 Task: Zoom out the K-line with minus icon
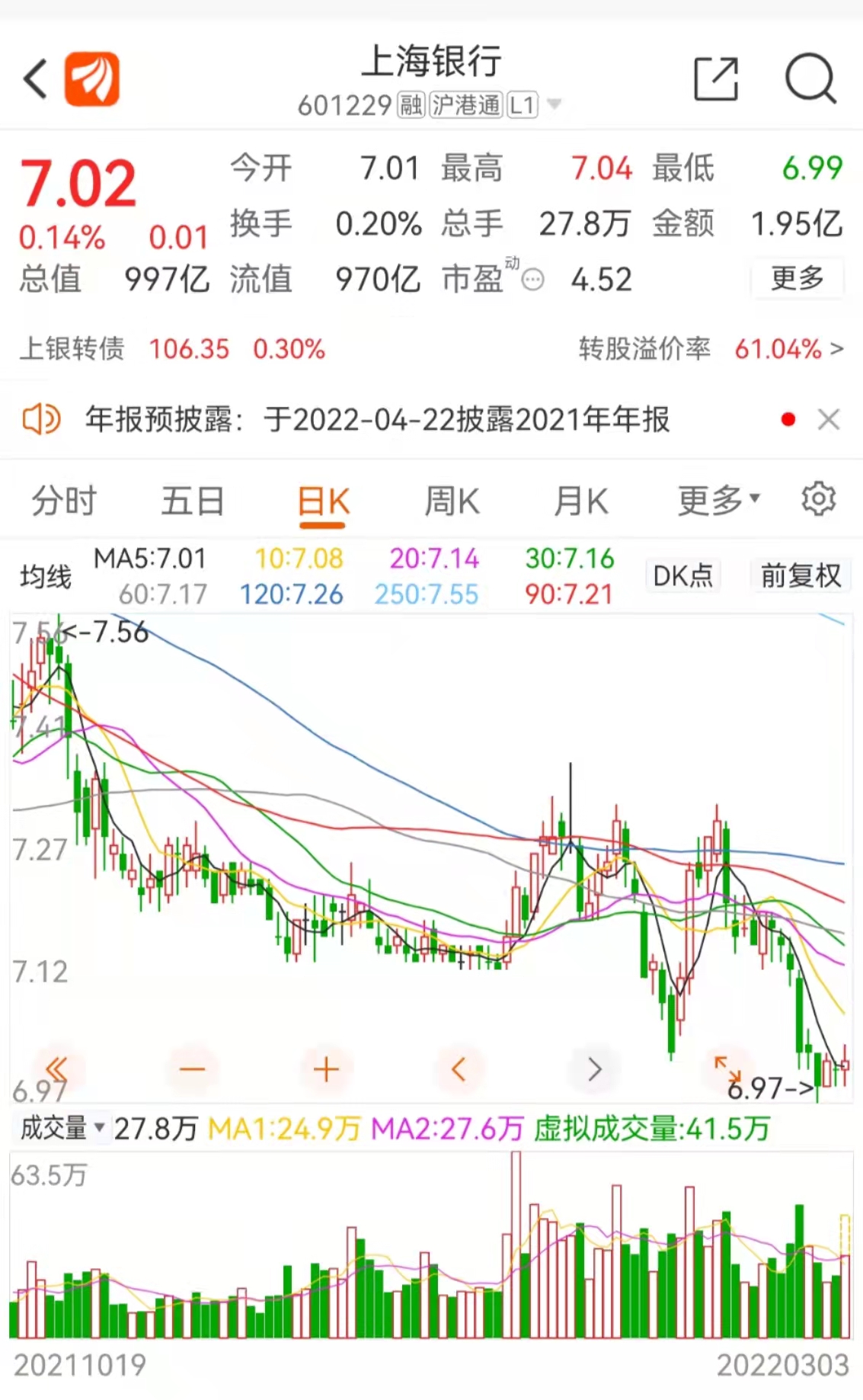point(194,1068)
